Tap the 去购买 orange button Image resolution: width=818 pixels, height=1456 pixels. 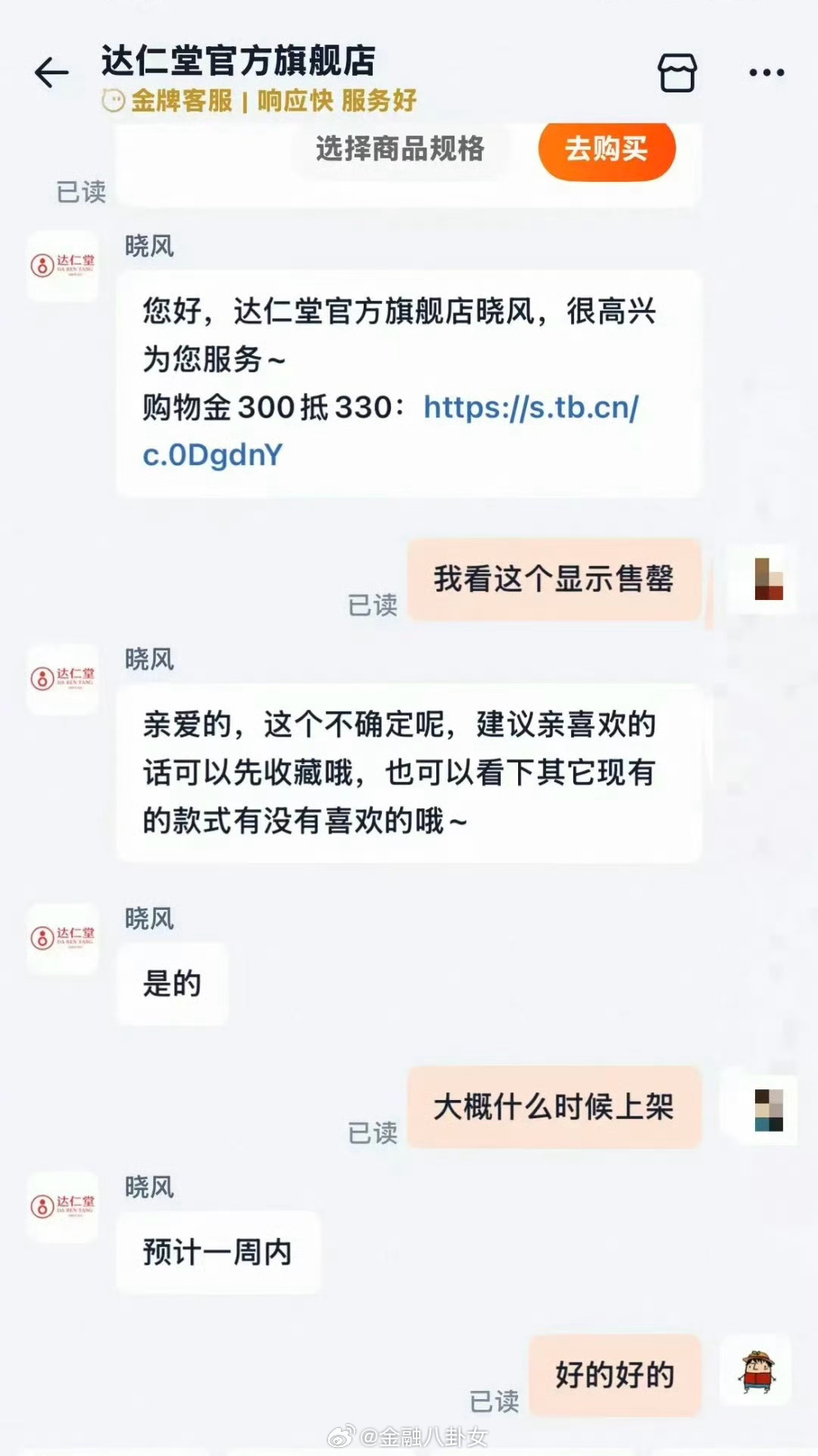[x=606, y=150]
